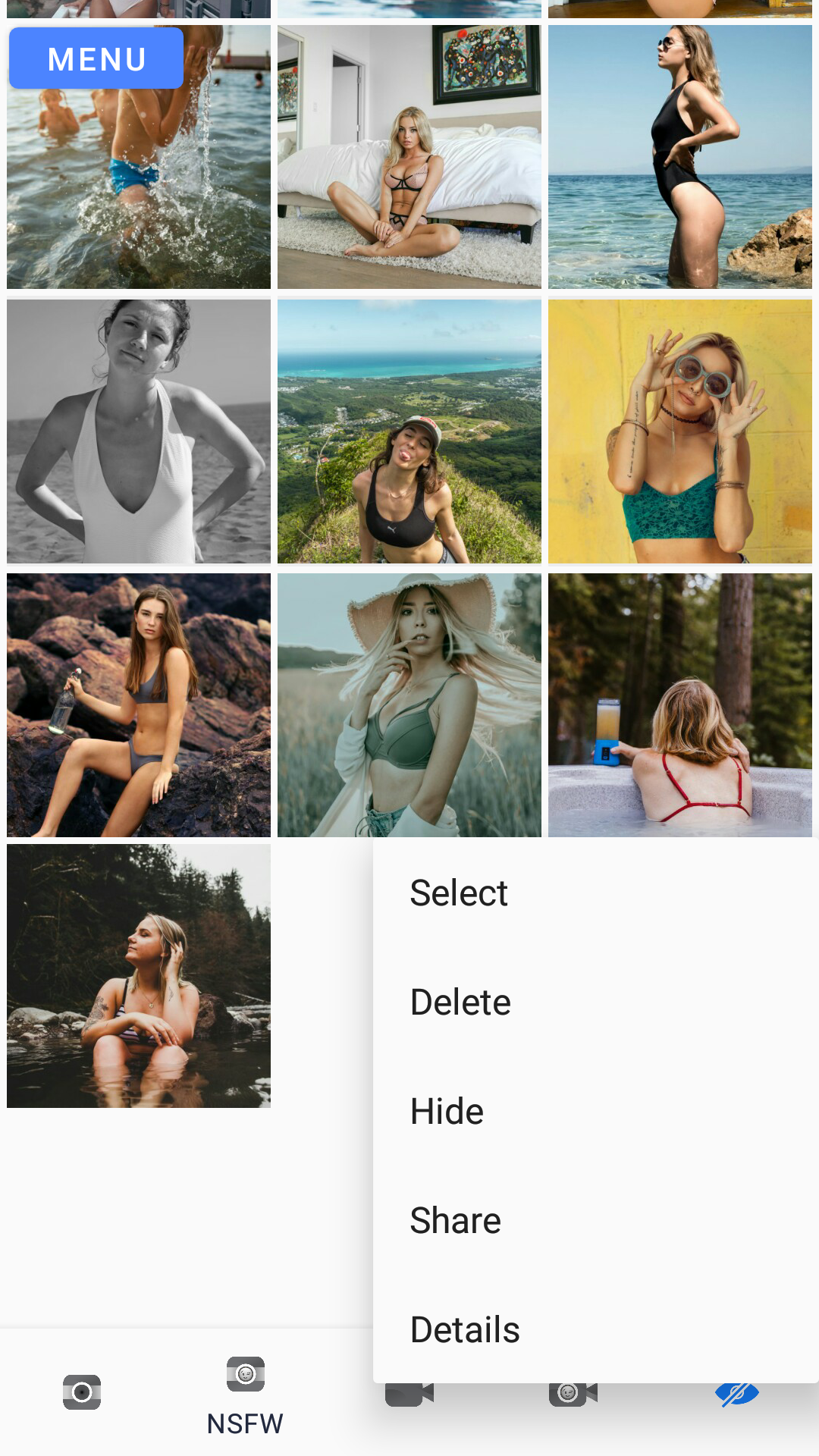Open the river sitting photo
The height and width of the screenshot is (1456, 819).
click(x=139, y=976)
